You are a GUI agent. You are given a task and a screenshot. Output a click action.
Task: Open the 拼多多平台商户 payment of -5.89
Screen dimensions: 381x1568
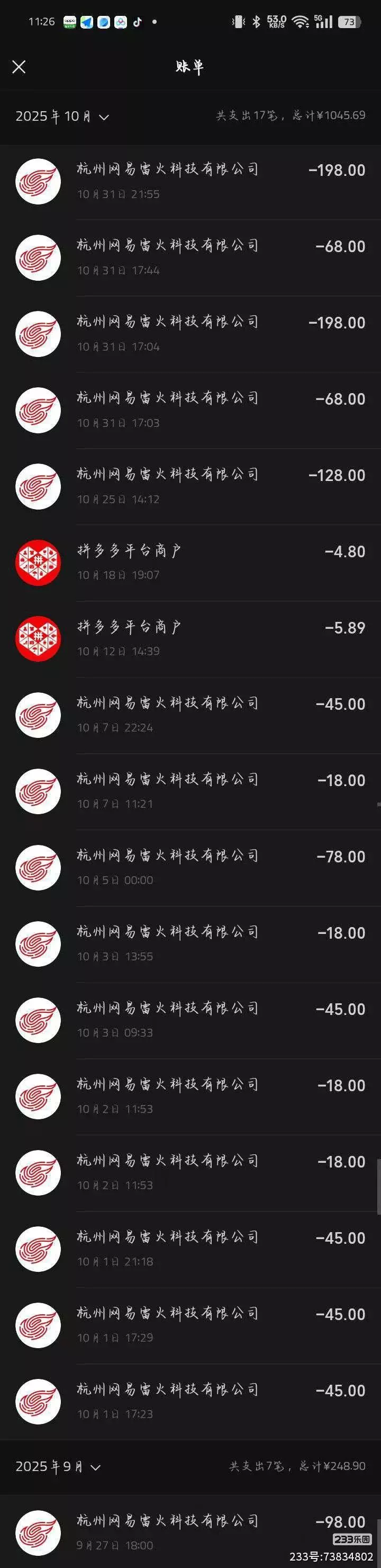click(x=190, y=638)
